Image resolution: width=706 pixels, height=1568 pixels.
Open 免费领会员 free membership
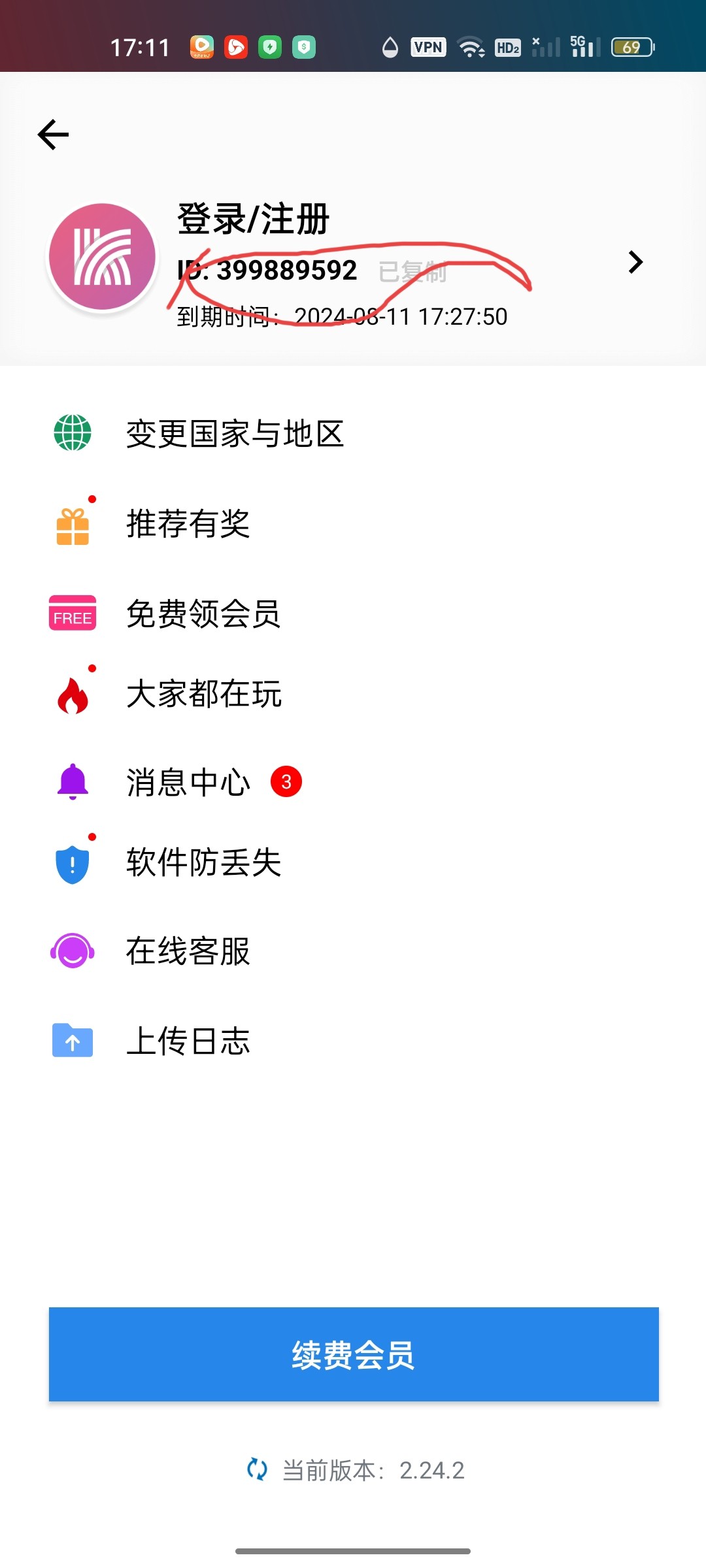coord(353,614)
